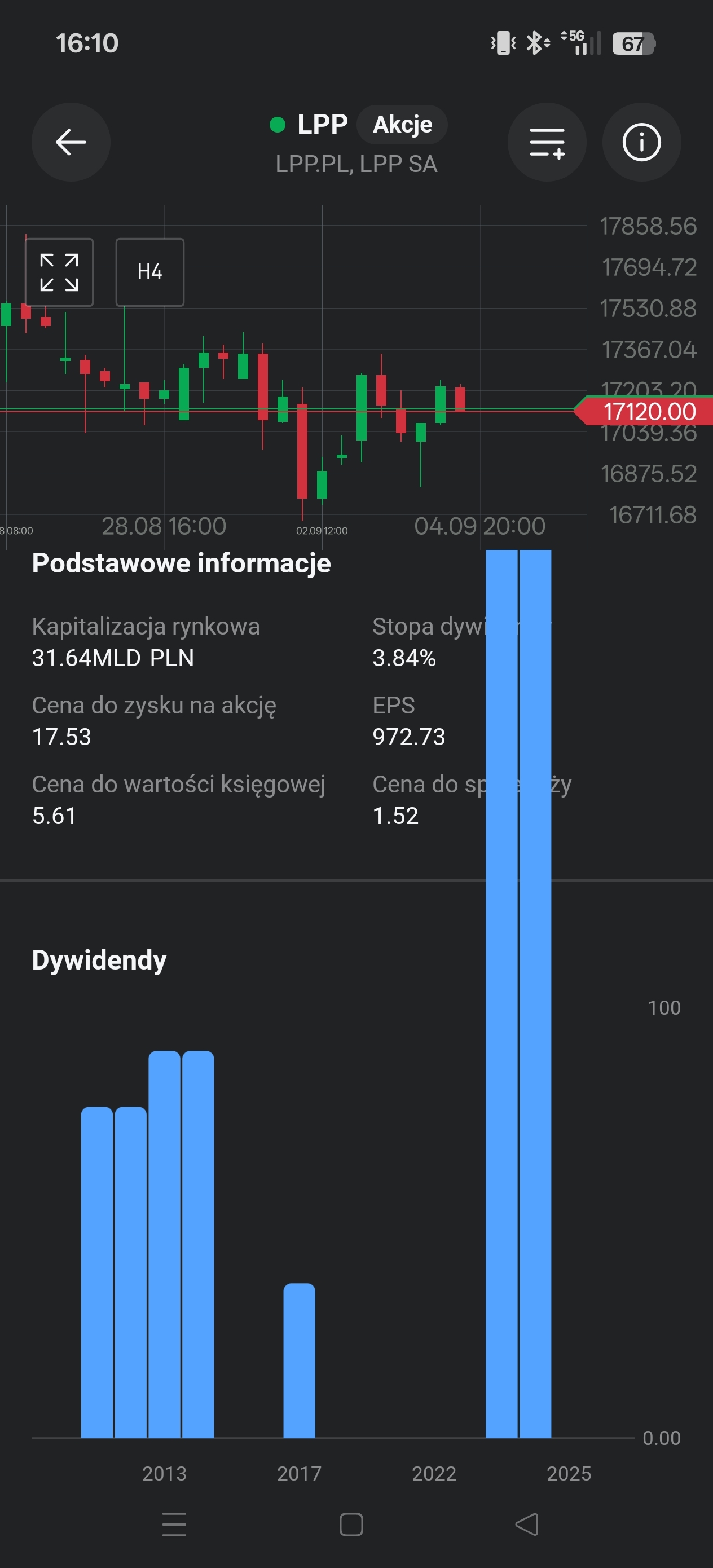This screenshot has width=713, height=1568.
Task: Add LPP to a watchlist
Action: 546,143
